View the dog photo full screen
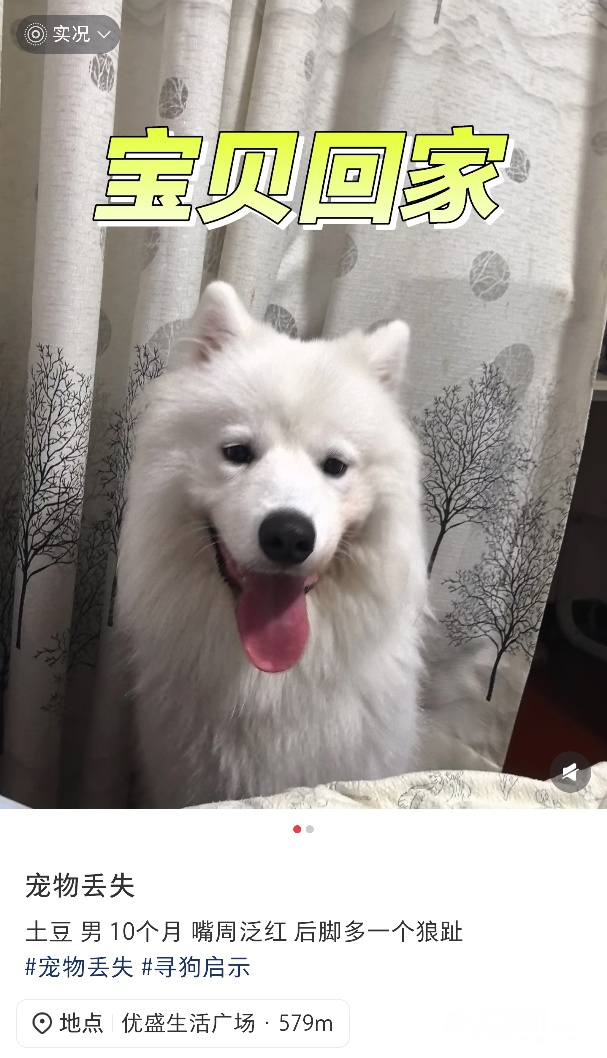The image size is (607, 1058). tap(304, 405)
